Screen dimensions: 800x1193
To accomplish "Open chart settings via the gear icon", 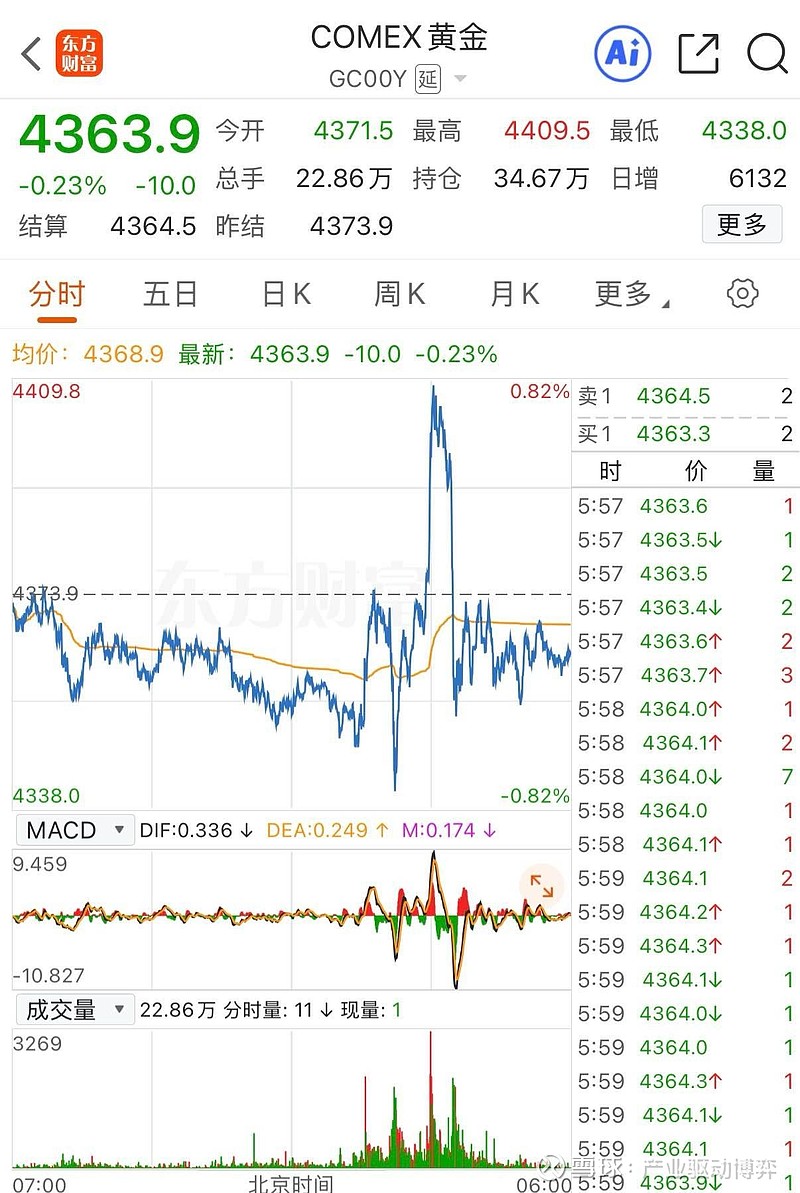I will pyautogui.click(x=741, y=292).
